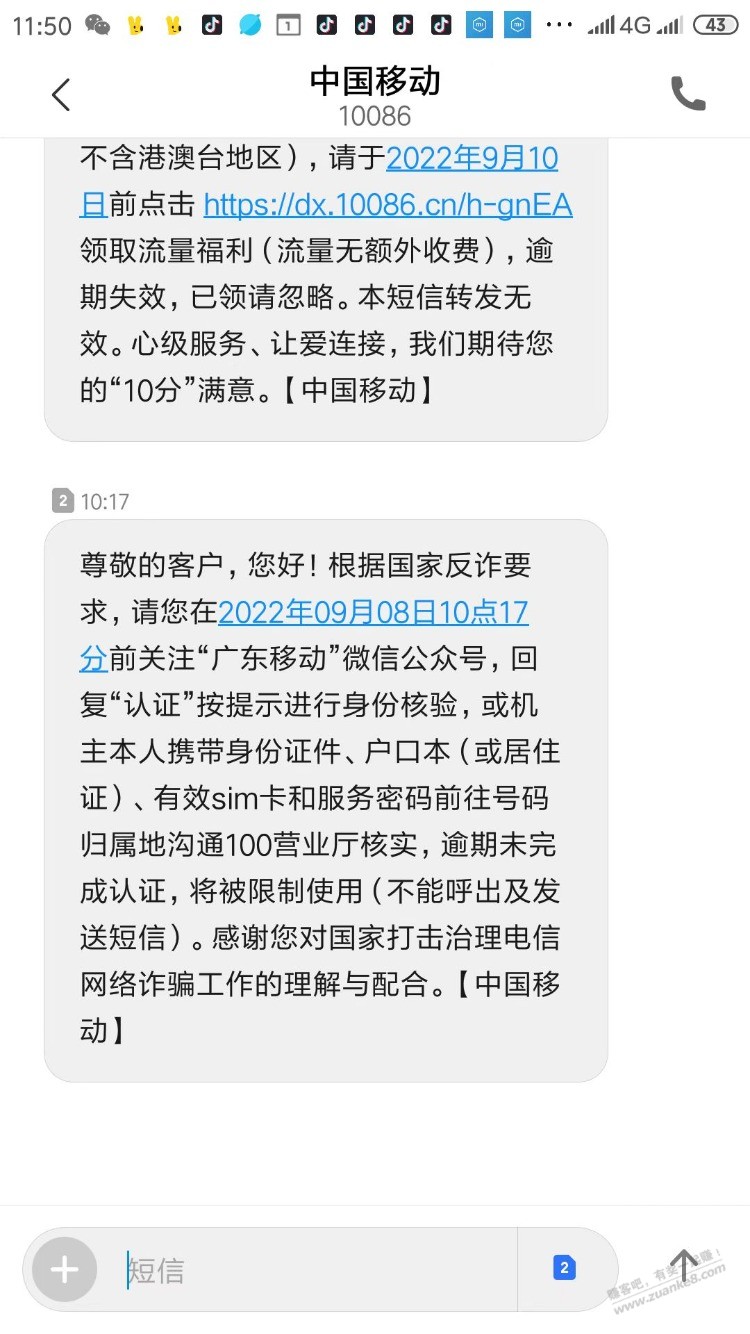Open the dx.10086.cn/h-gnEA link

387,205
